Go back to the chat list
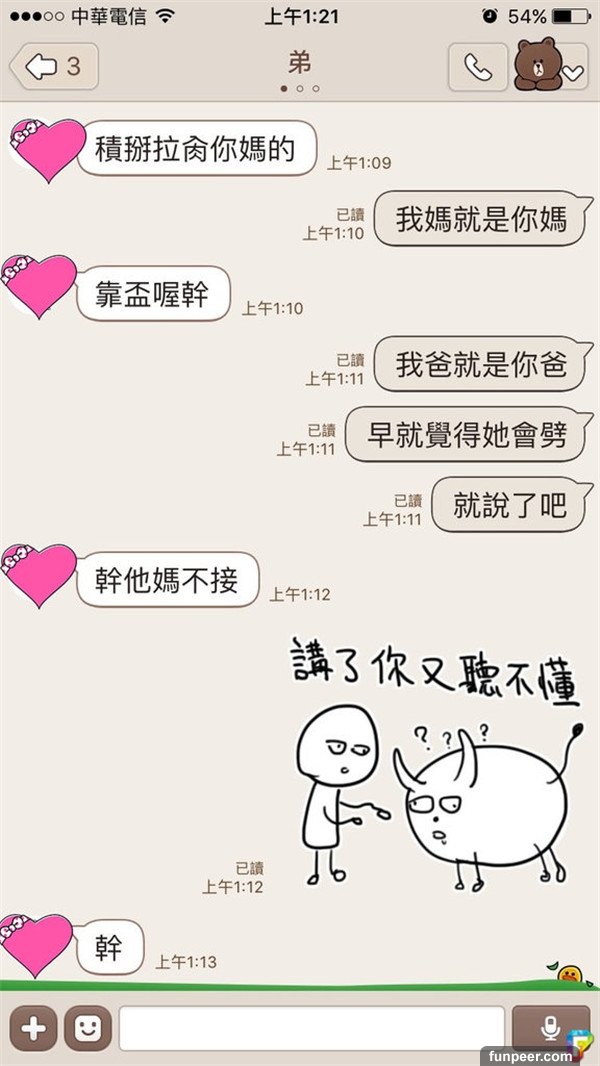Image resolution: width=600 pixels, height=1066 pixels. coord(52,67)
